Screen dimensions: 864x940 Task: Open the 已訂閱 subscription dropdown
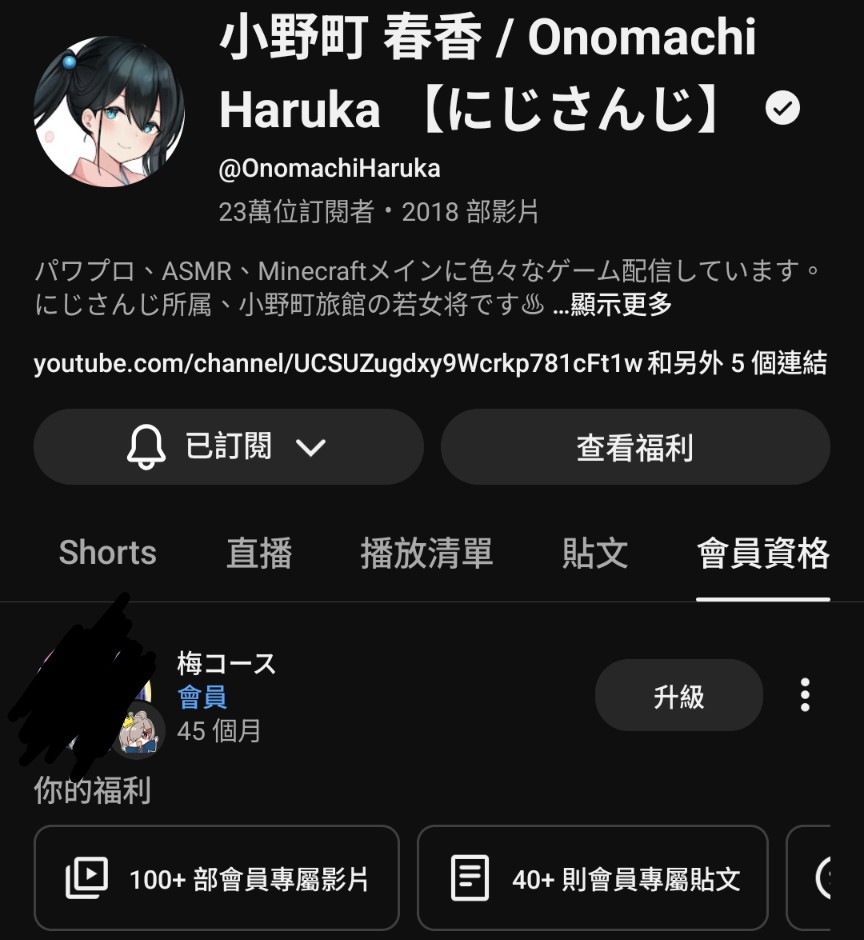(228, 447)
